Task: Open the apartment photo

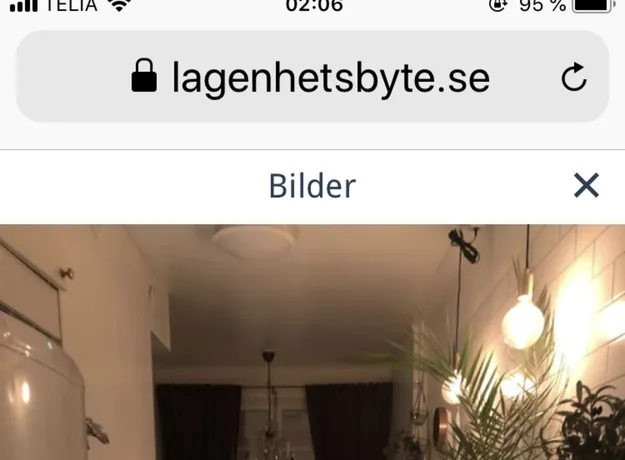Action: pos(312,342)
